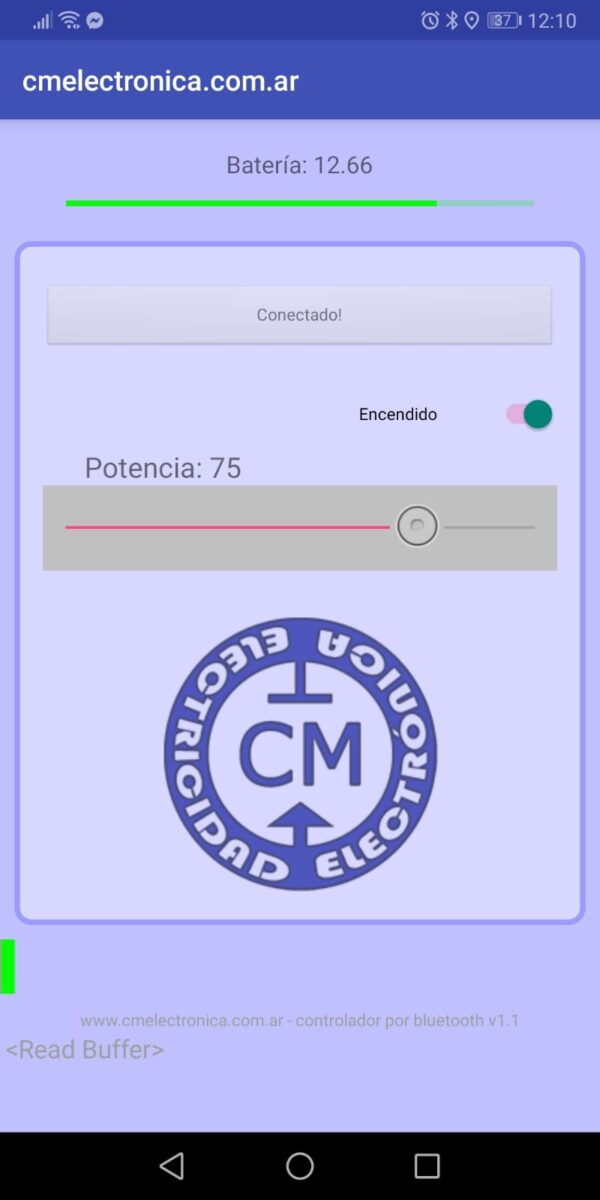Open recent apps from navigation bar
This screenshot has width=600, height=1200.
pos(427,1165)
